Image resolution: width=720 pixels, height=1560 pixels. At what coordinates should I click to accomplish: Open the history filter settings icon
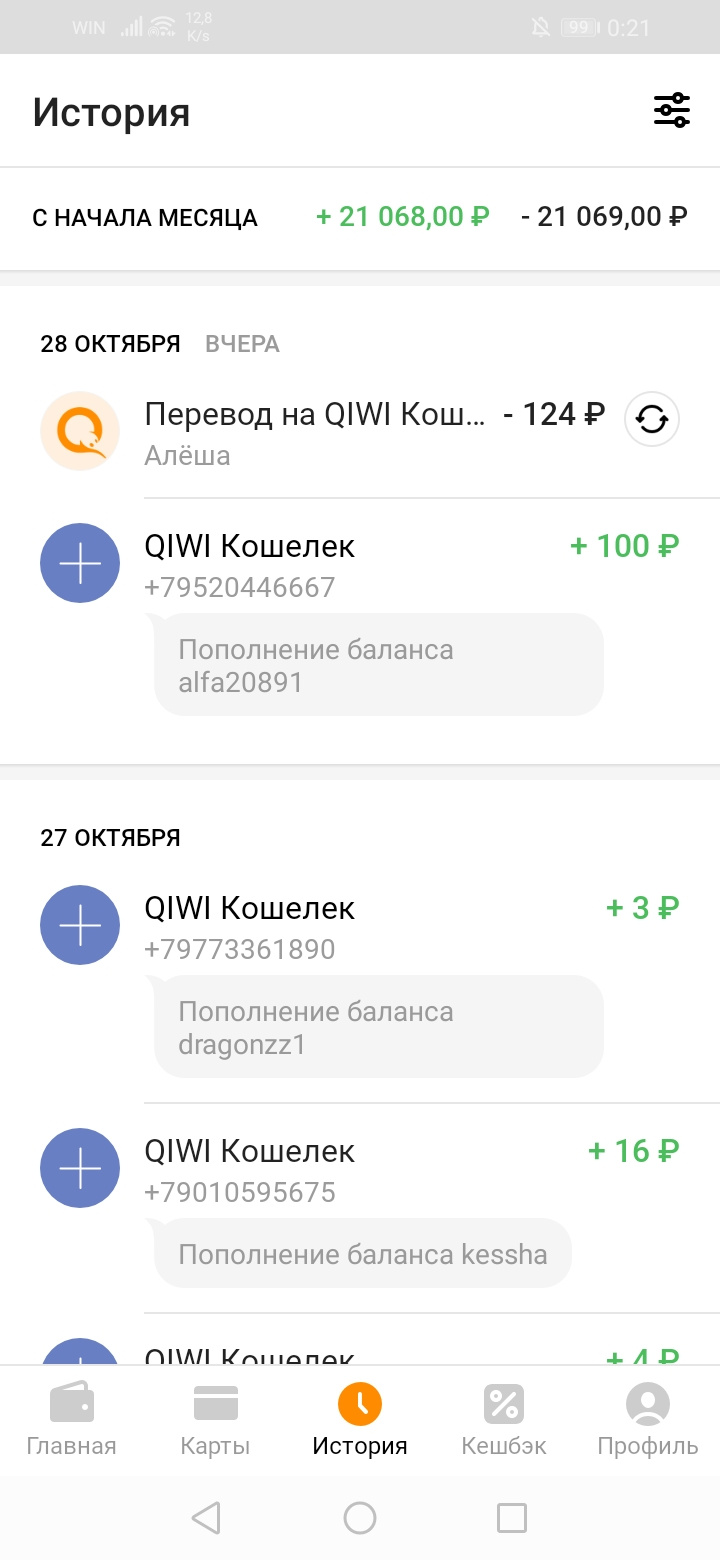tap(672, 110)
